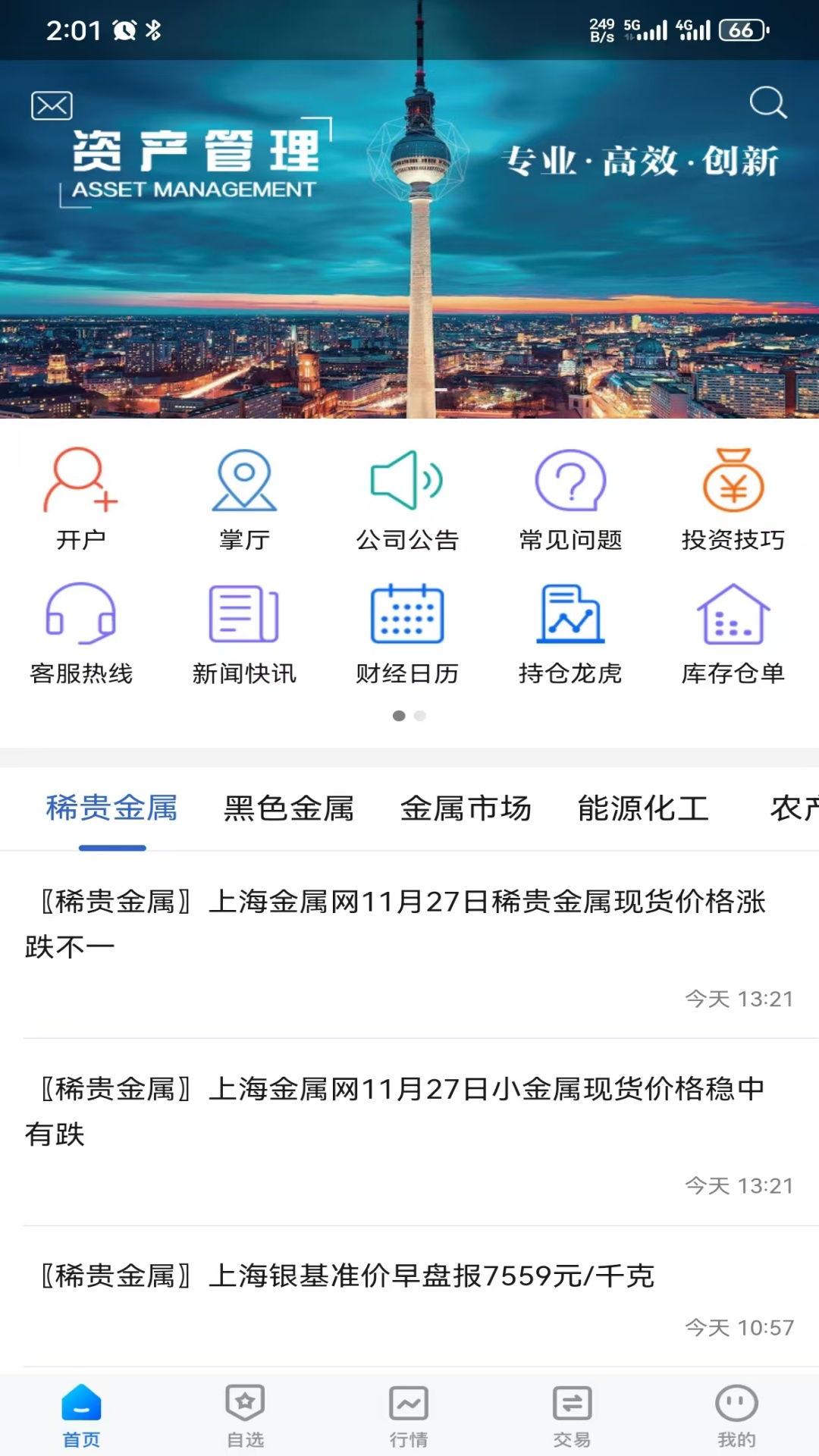The image size is (819, 1456).
Task: Tap the search magnifier icon
Action: (x=769, y=104)
